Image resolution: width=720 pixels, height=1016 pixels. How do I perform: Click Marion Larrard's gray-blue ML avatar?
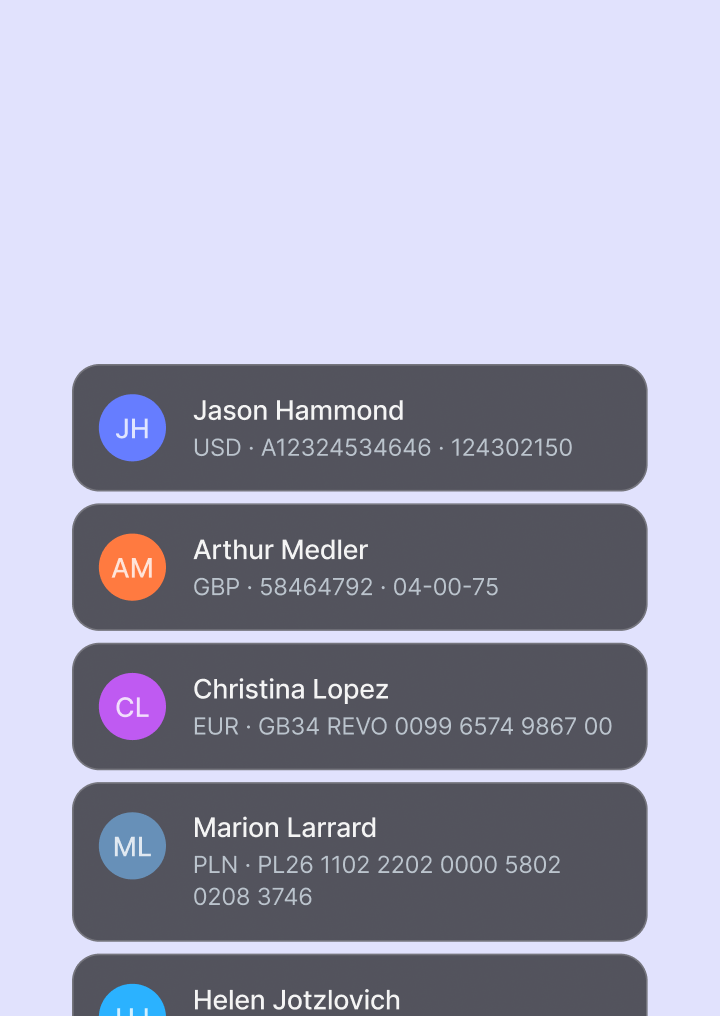[132, 845]
